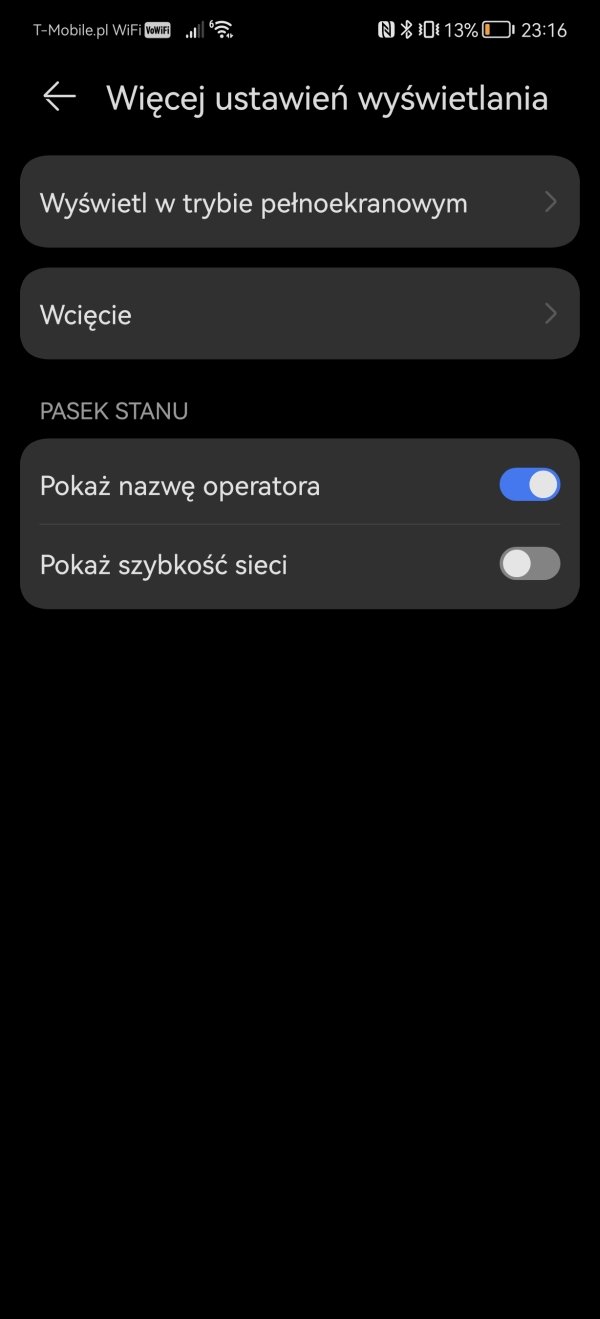The height and width of the screenshot is (1319, 600).
Task: Disable Pokaż nazwę operatora switch
Action: pyautogui.click(x=529, y=486)
